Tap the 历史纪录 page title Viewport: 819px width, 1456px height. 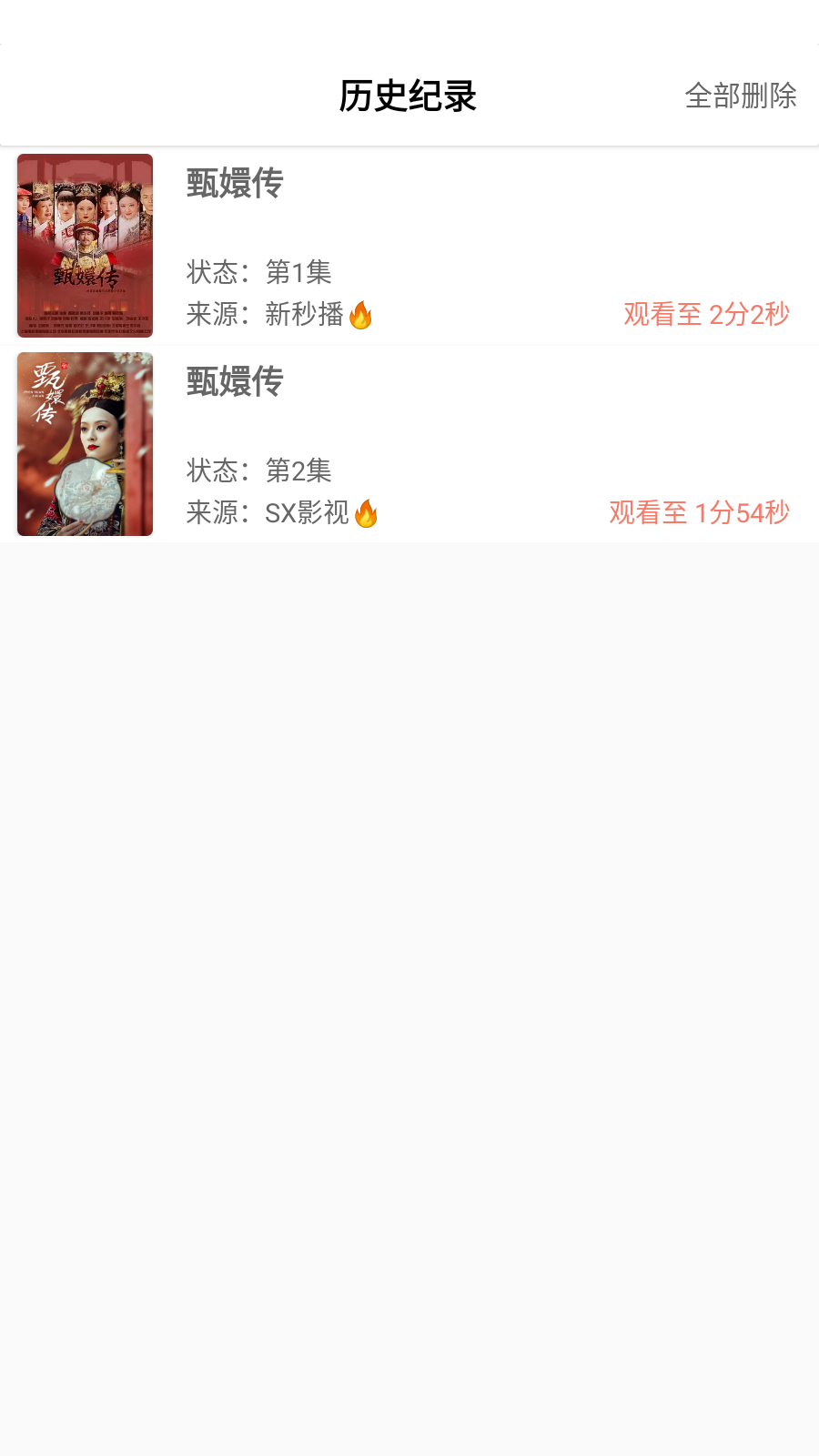click(x=409, y=97)
